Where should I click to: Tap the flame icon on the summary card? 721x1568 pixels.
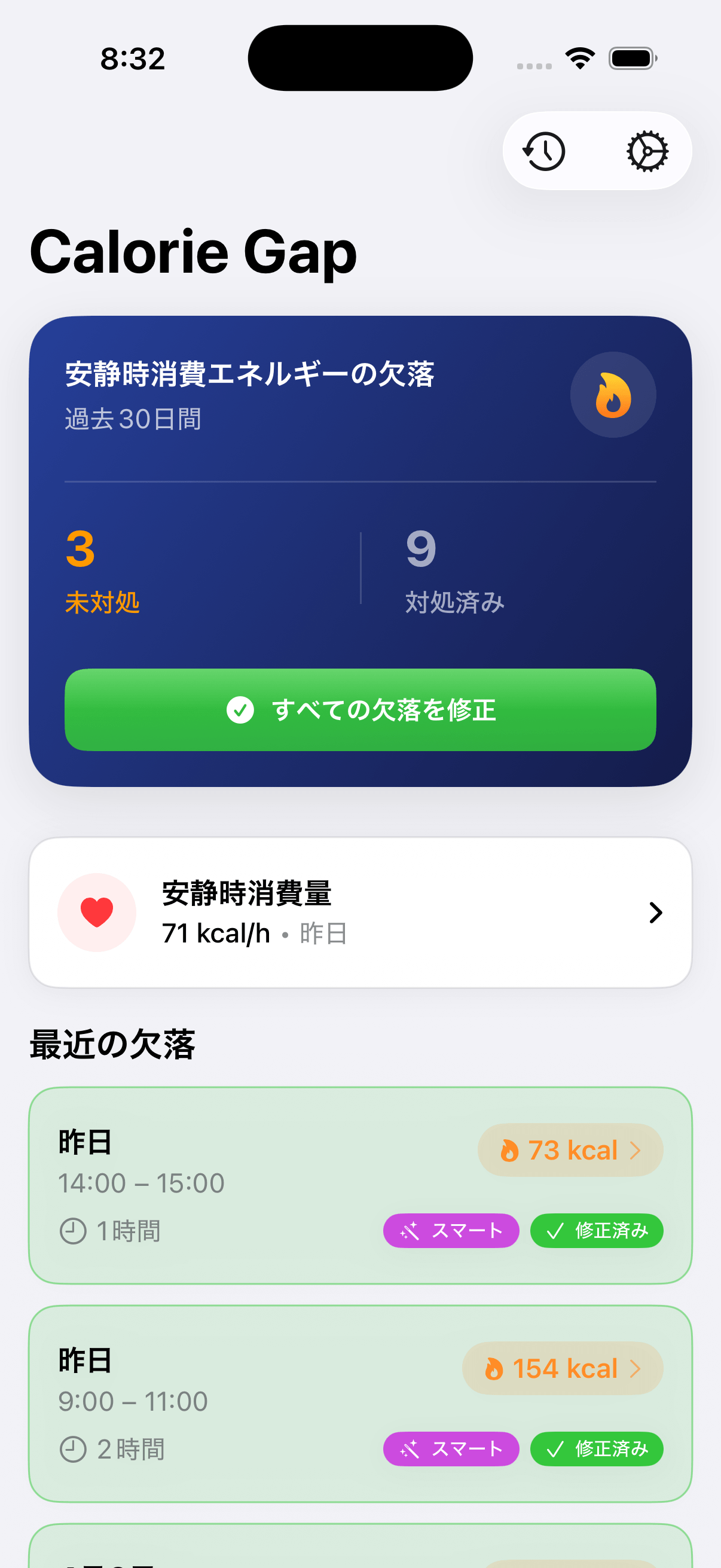(x=613, y=395)
